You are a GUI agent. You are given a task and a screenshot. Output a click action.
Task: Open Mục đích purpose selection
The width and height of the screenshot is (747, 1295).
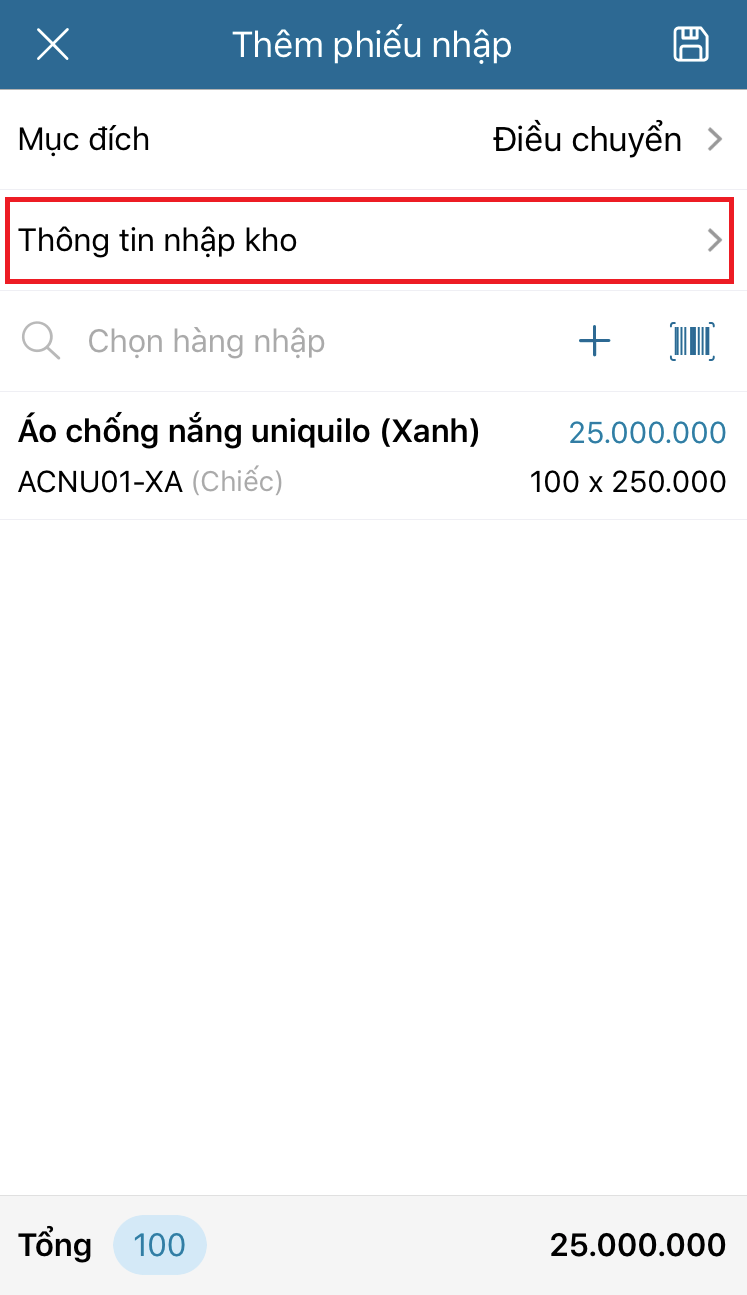[x=373, y=140]
